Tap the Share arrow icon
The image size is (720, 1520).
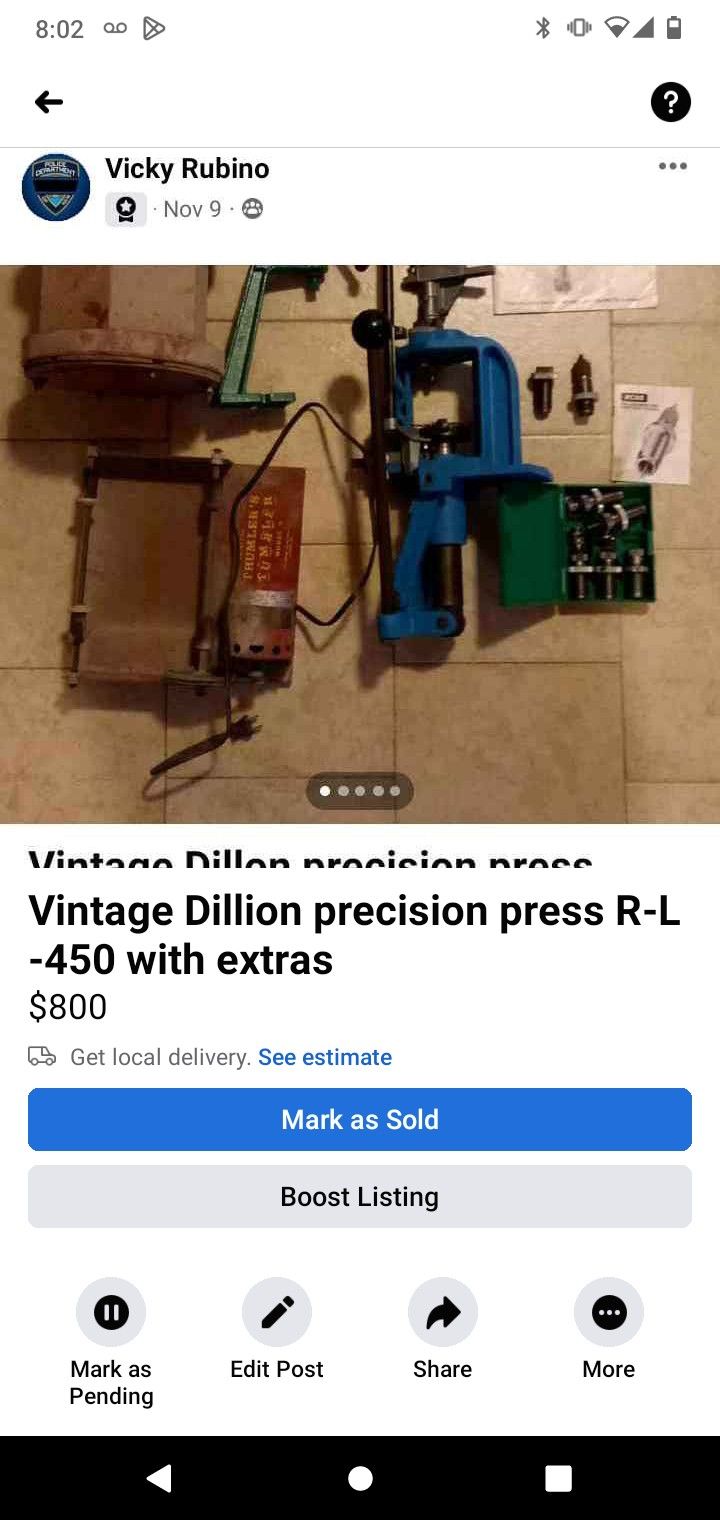point(442,1311)
